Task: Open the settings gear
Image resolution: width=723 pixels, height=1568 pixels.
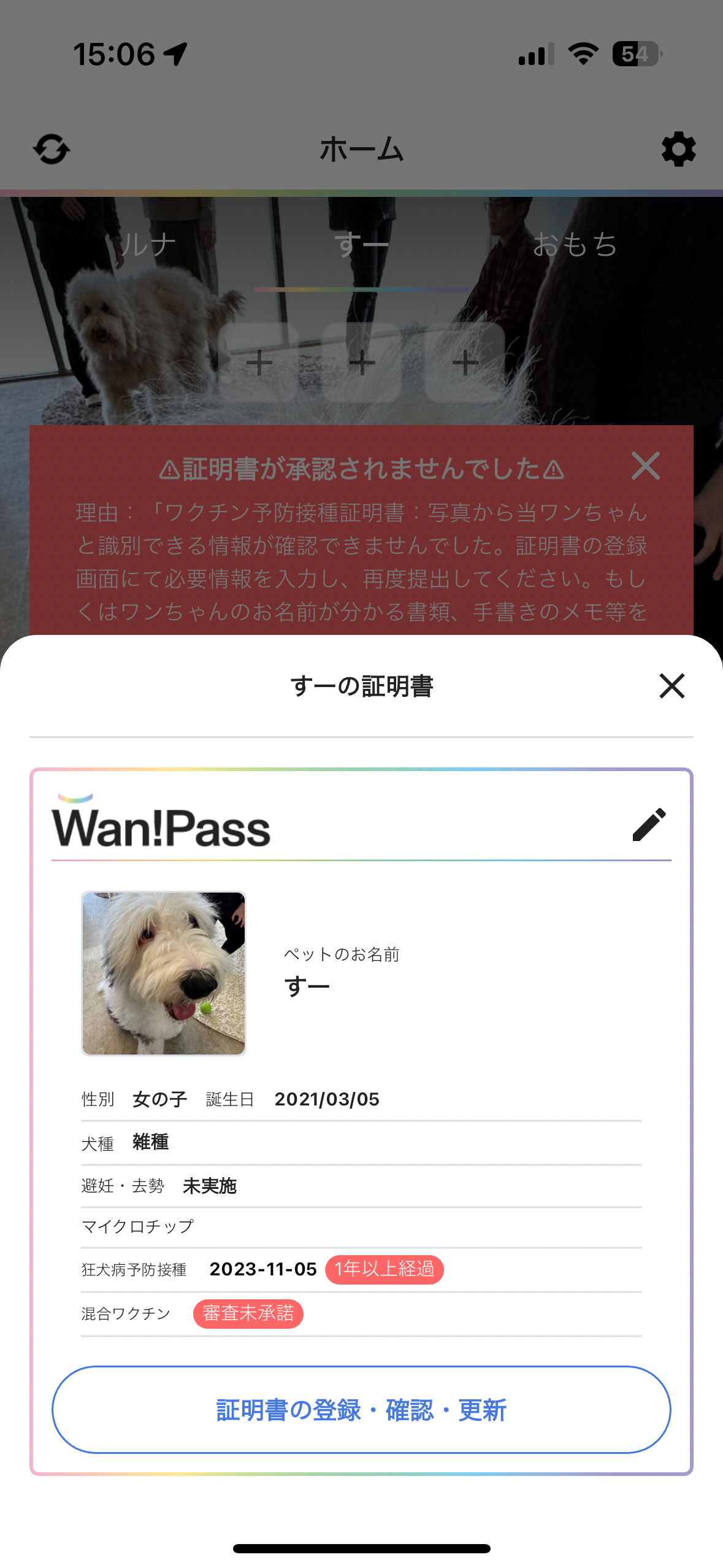Action: [678, 149]
